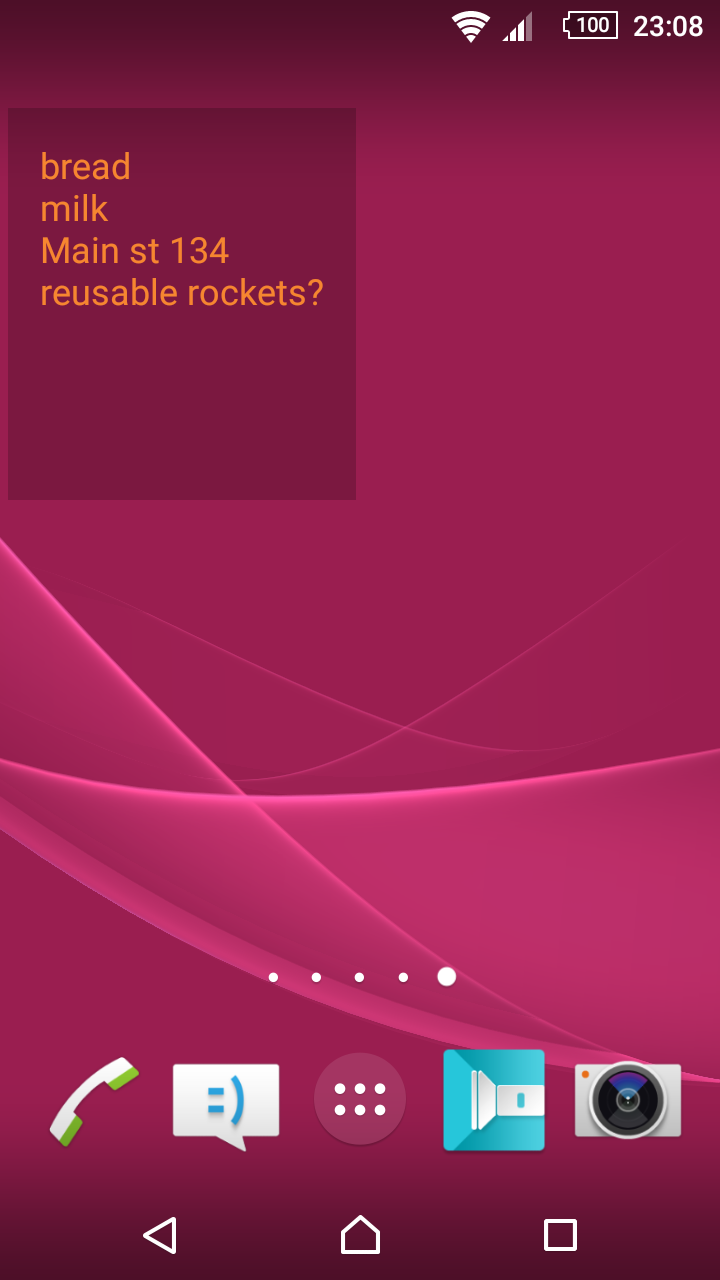
Task: Open the Messaging app
Action: tap(225, 1098)
